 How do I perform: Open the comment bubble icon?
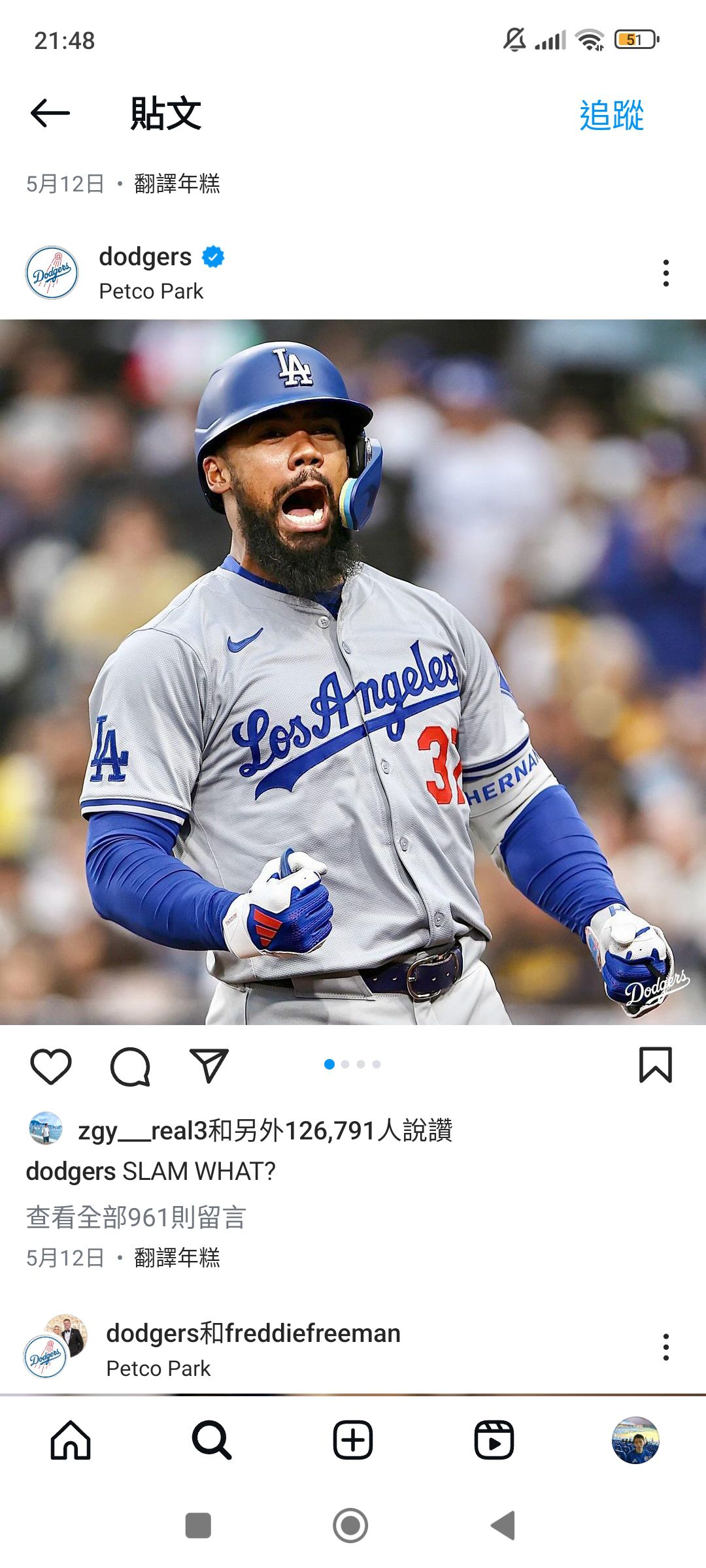click(130, 1066)
